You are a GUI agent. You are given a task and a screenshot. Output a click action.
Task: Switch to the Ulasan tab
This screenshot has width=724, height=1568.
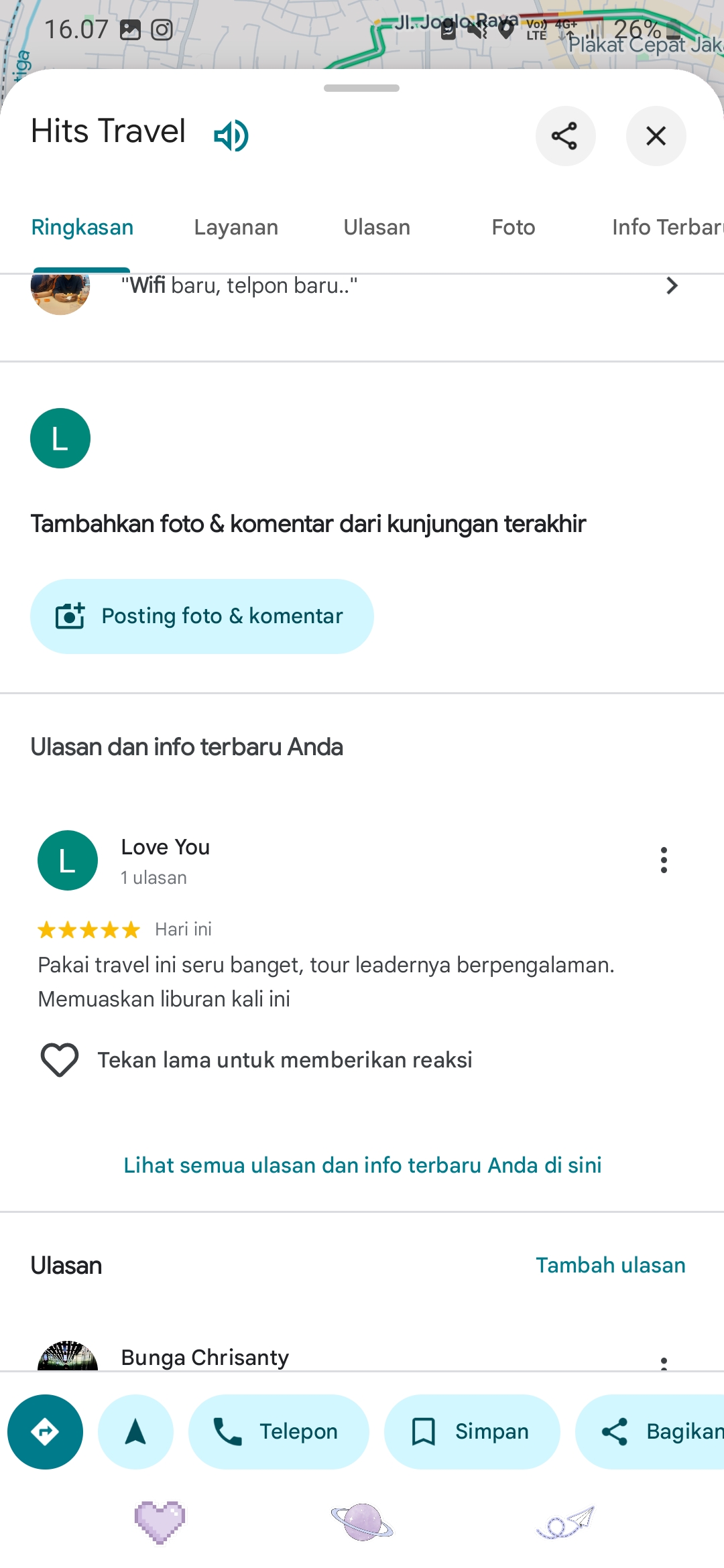(377, 227)
